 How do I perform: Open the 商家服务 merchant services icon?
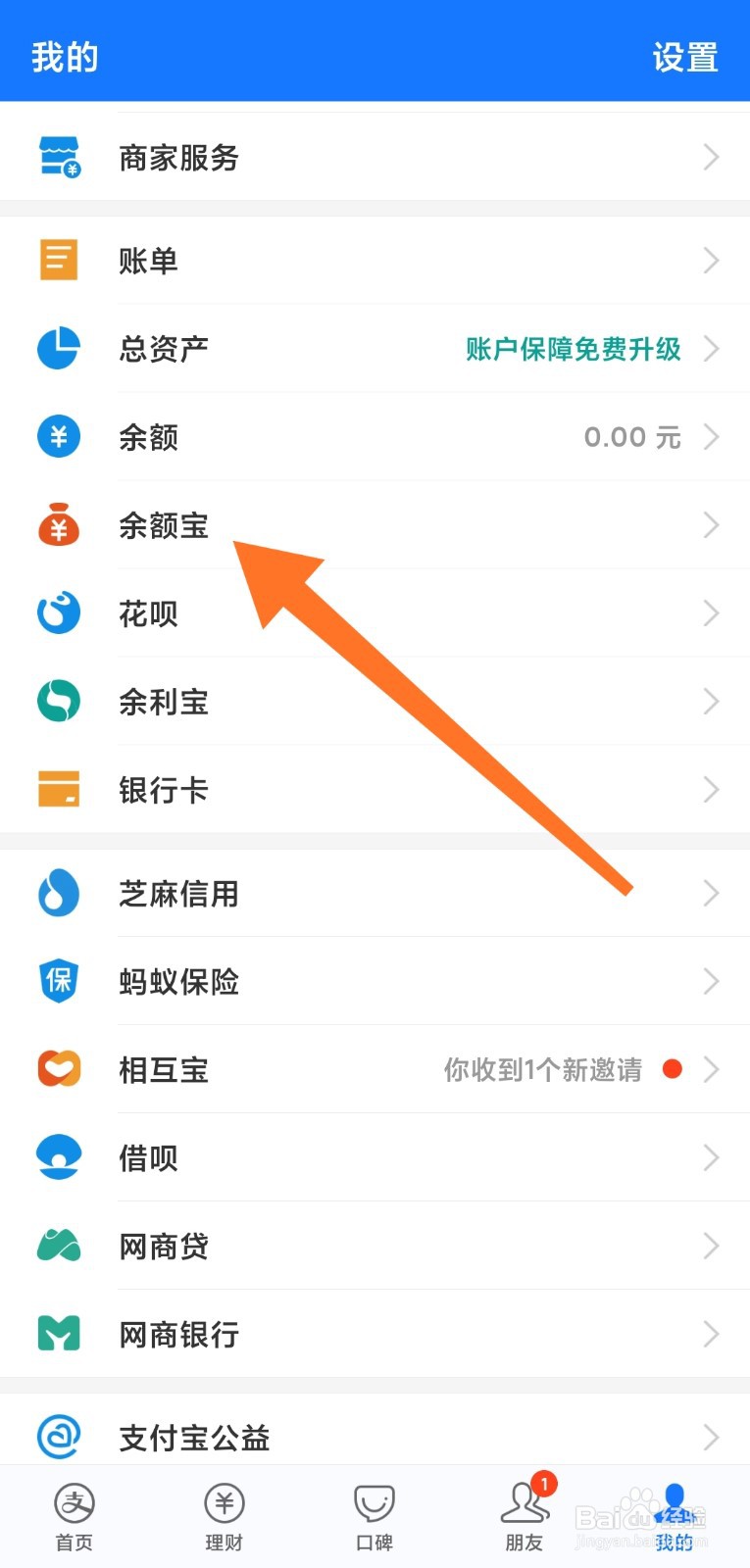58,157
